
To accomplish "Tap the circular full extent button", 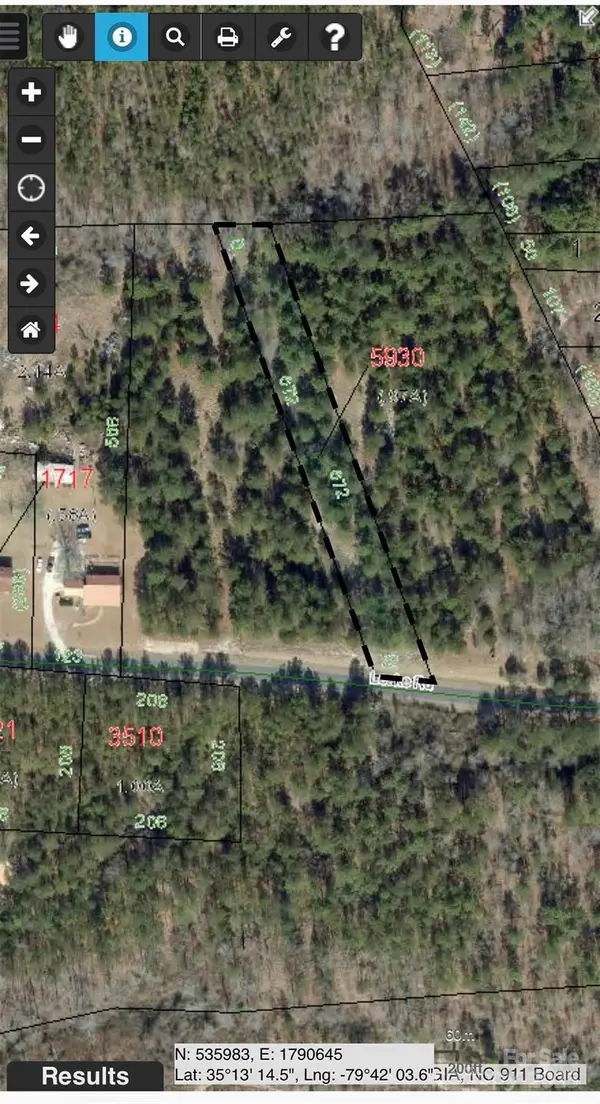I will click(x=32, y=187).
